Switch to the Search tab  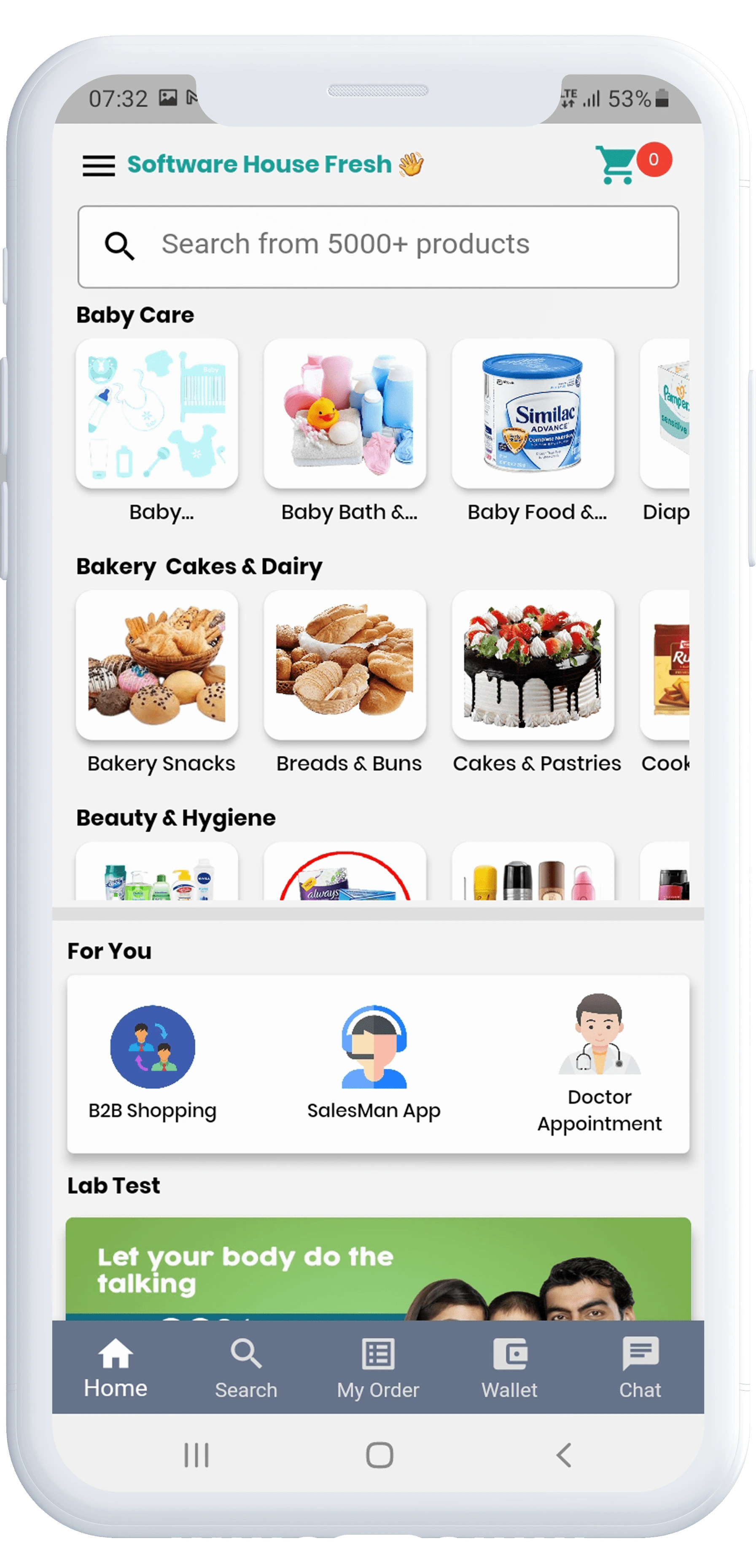click(246, 1366)
